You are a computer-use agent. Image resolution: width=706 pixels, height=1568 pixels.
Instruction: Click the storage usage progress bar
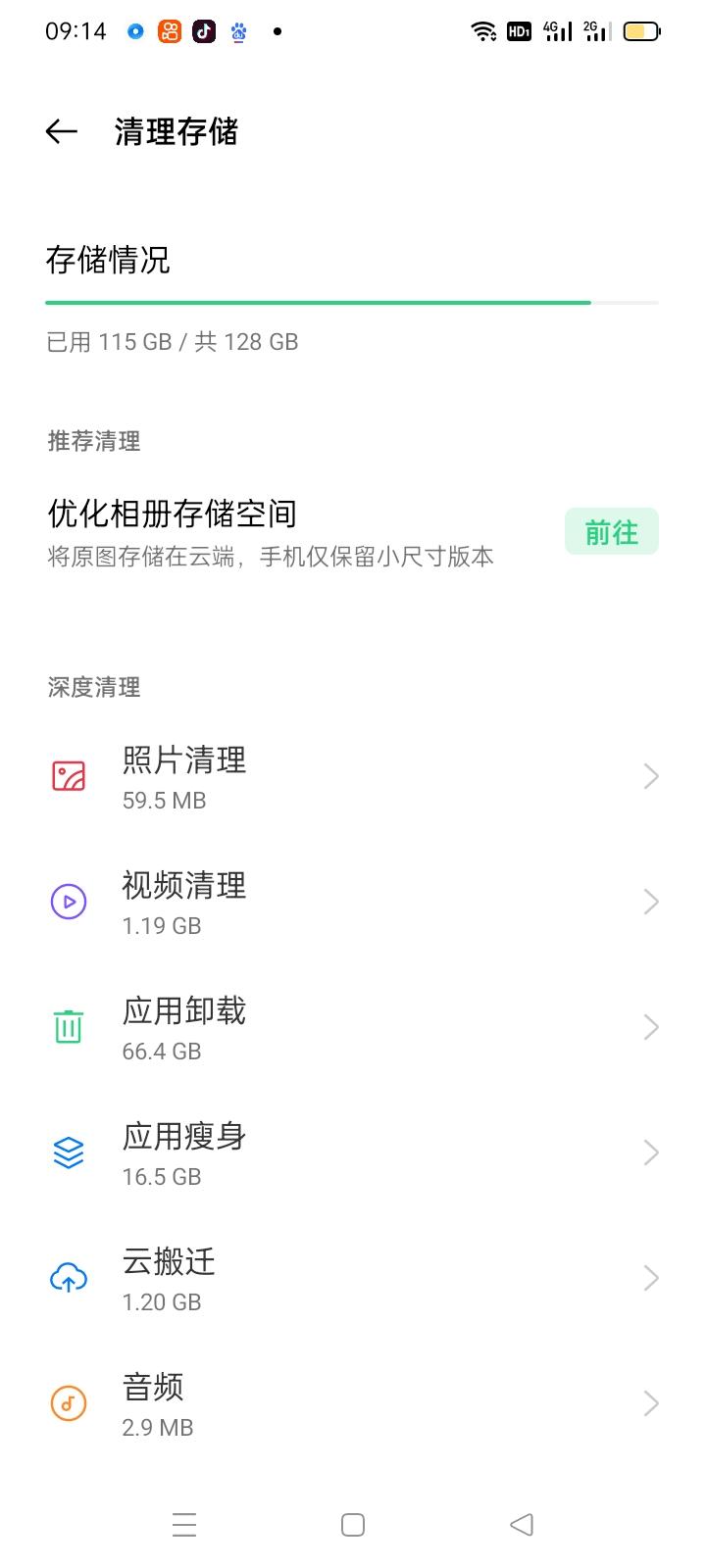pyautogui.click(x=353, y=302)
